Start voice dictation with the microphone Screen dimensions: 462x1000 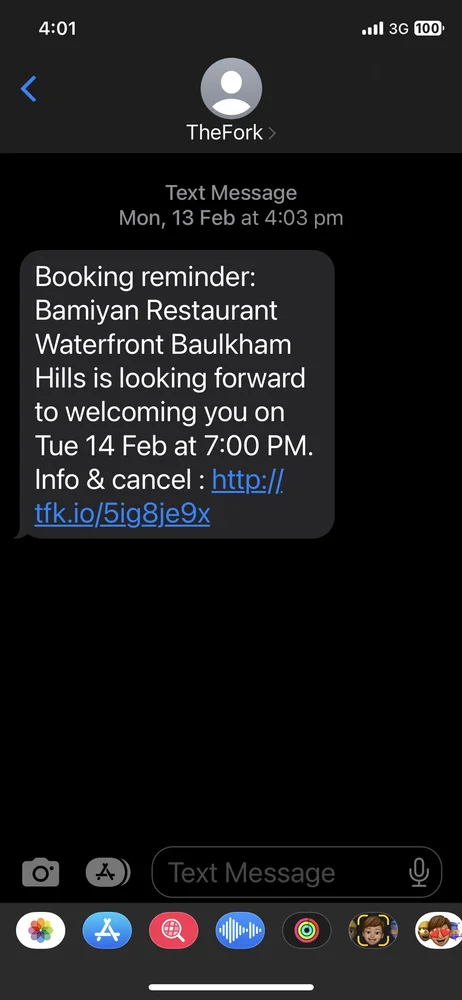(419, 872)
